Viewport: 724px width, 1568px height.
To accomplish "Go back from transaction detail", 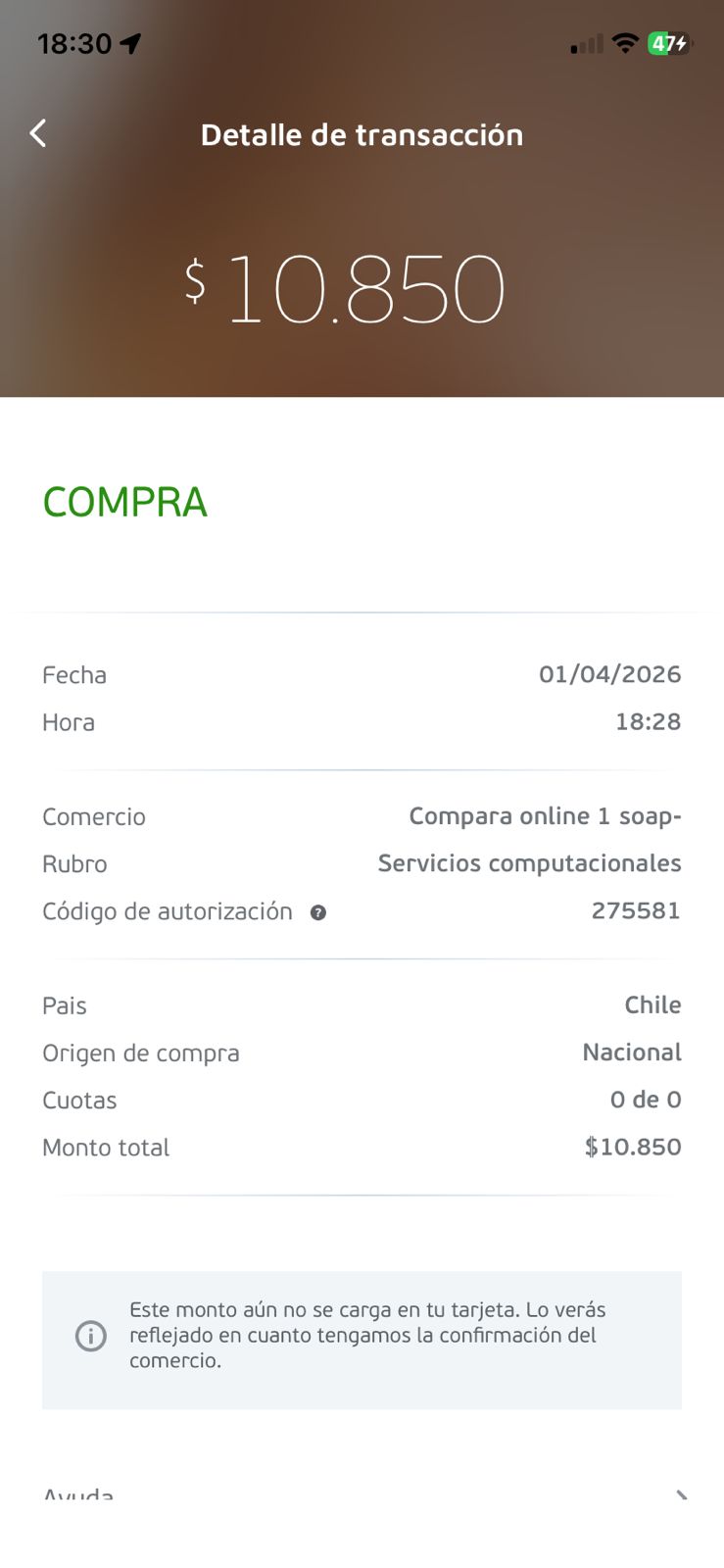I will pos(39,133).
